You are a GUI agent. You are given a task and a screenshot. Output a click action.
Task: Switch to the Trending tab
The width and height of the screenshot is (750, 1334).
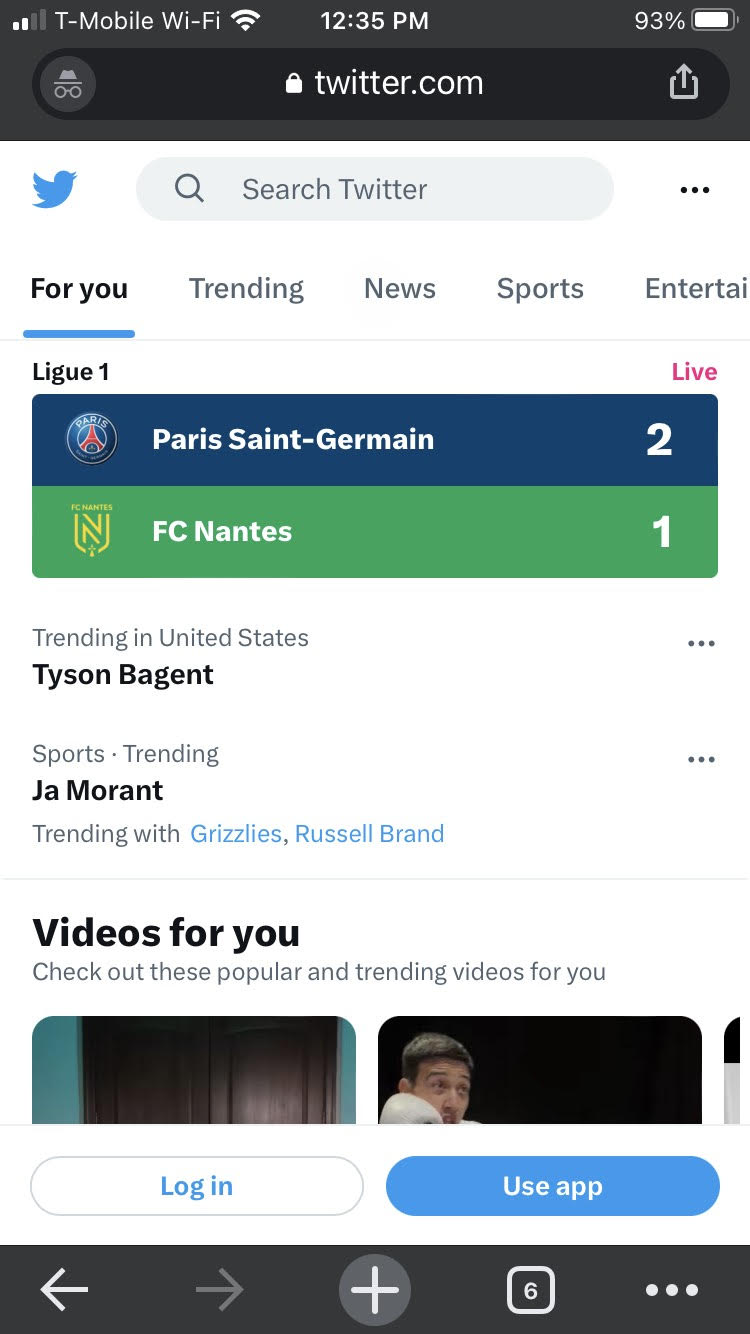coord(246,289)
